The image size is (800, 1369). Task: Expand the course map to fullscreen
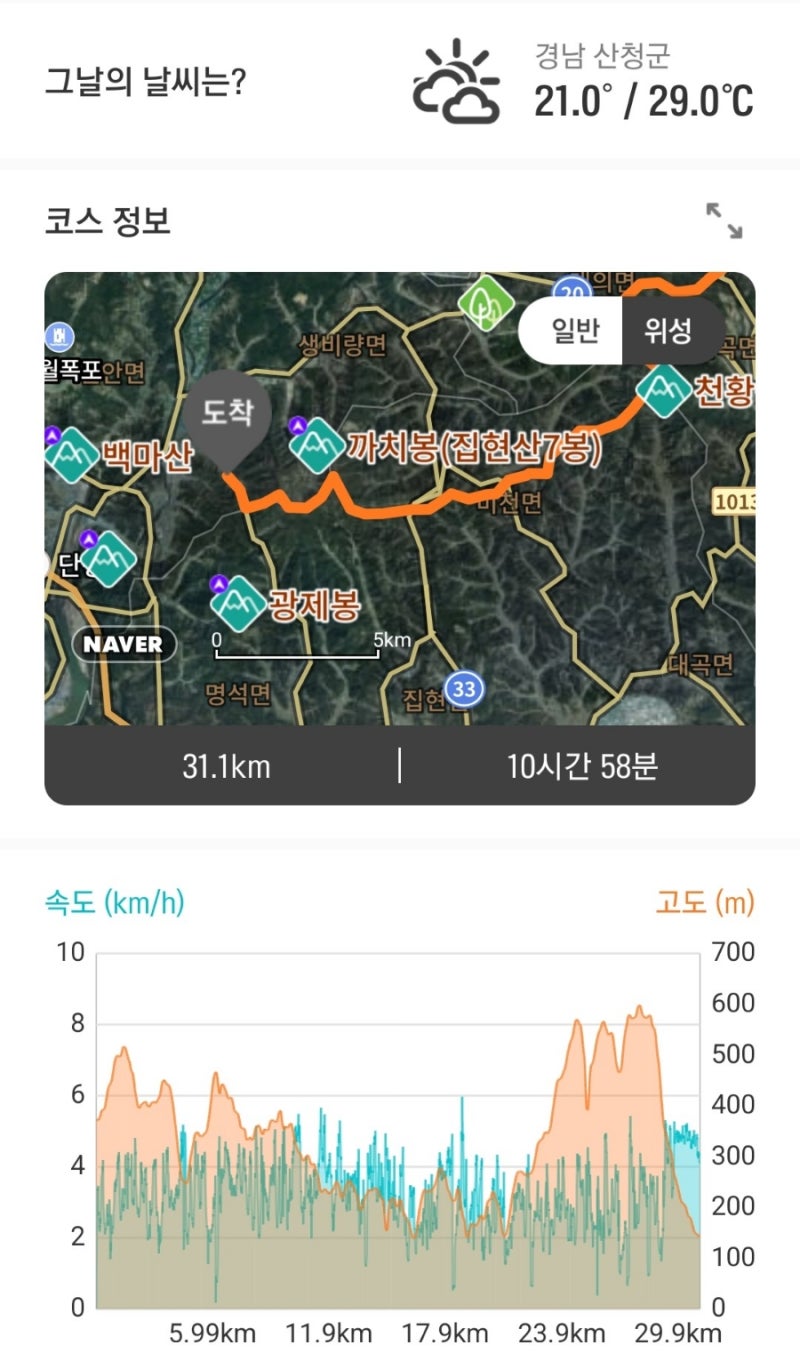(724, 221)
